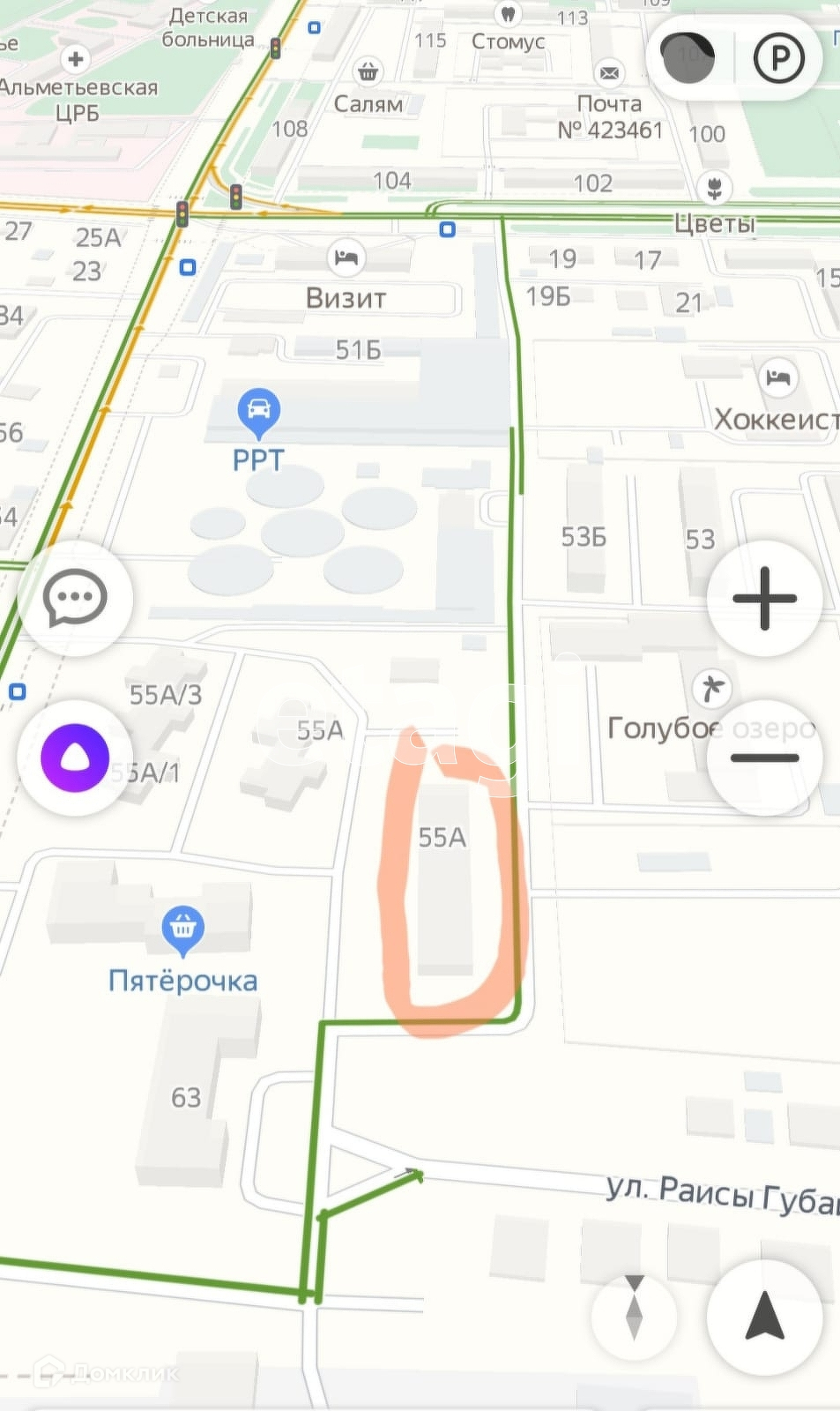Screen dimensions: 840x1411
Task: Open the Хоккеист hotel marker
Action: coord(777,378)
